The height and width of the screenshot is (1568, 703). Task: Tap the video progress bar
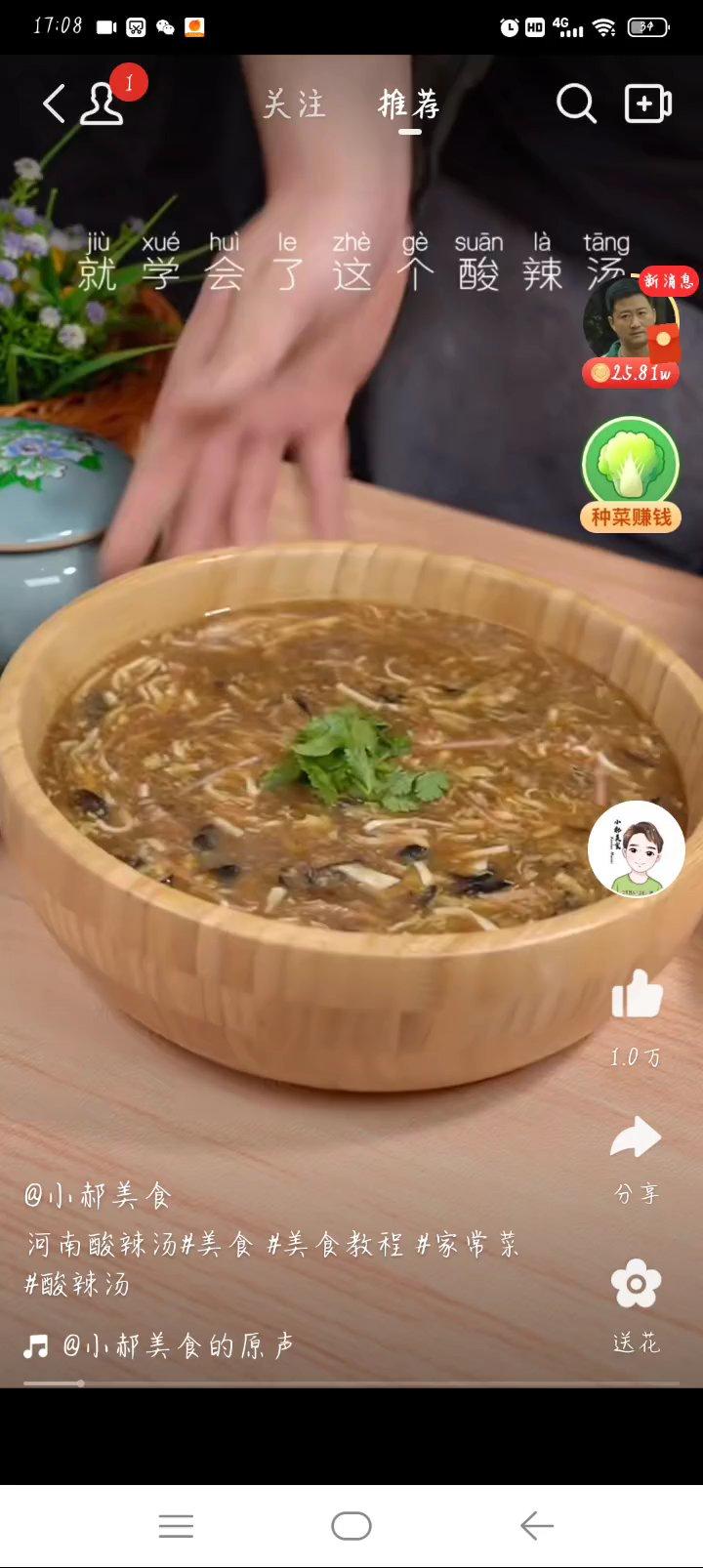[351, 1383]
